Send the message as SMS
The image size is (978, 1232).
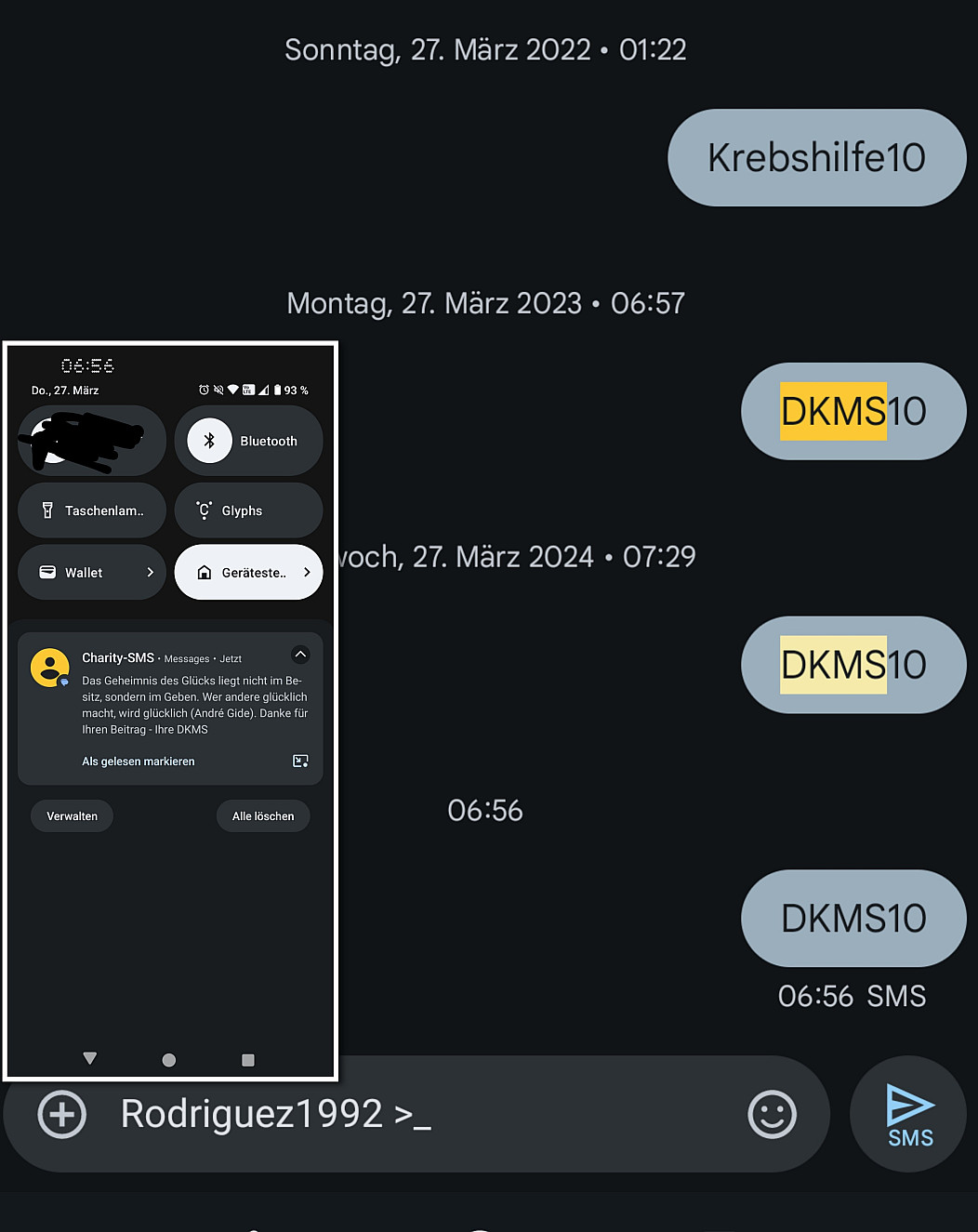908,1114
